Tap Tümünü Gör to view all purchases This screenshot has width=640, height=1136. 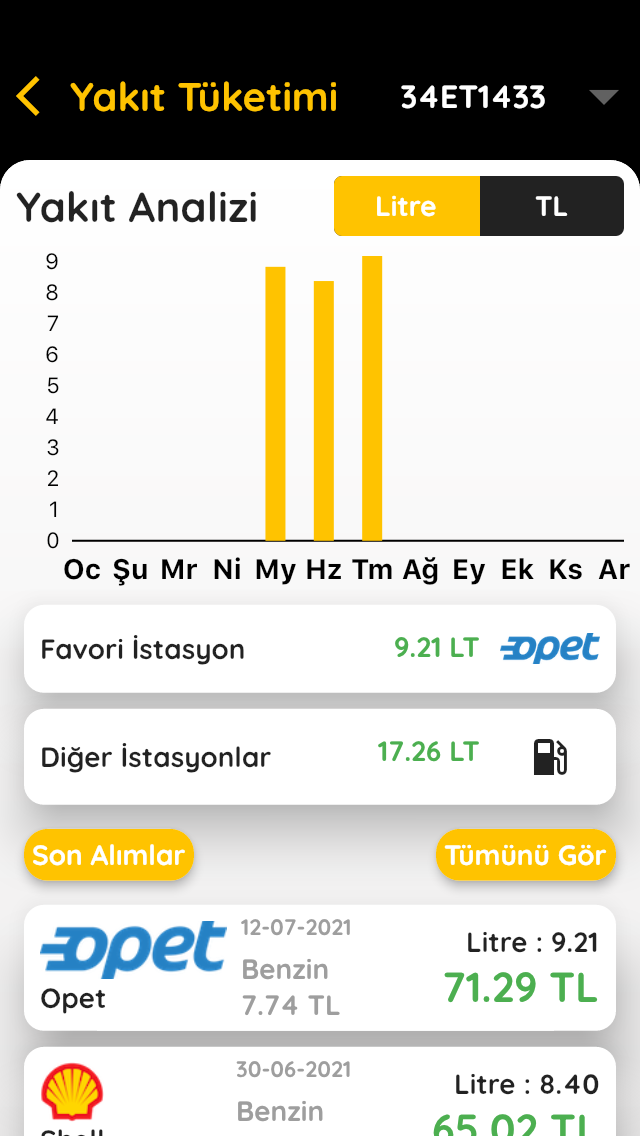[525, 856]
